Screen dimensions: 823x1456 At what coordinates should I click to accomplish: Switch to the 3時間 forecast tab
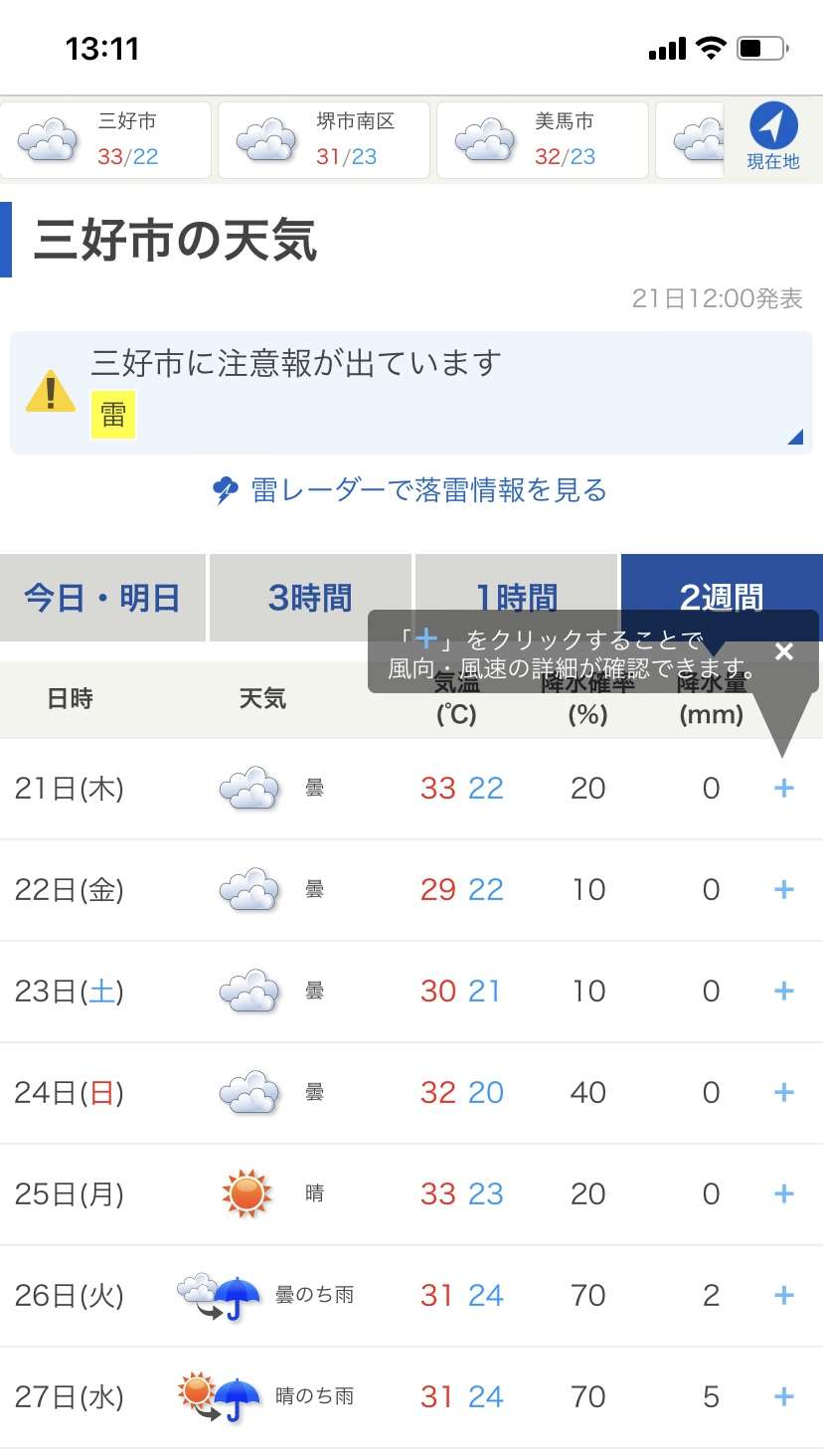click(x=310, y=598)
